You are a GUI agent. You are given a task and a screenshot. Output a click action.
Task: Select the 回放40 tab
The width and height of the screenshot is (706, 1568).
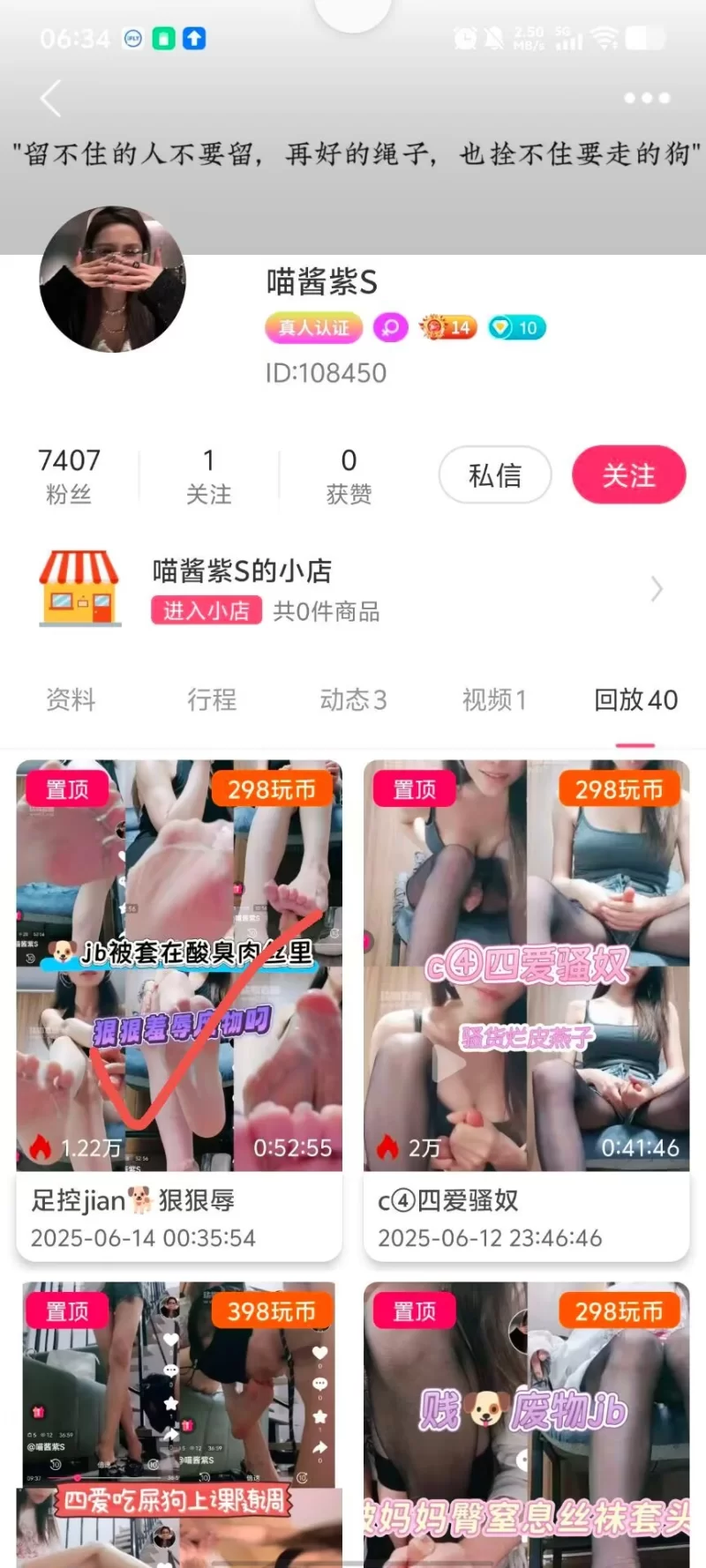pos(635,699)
